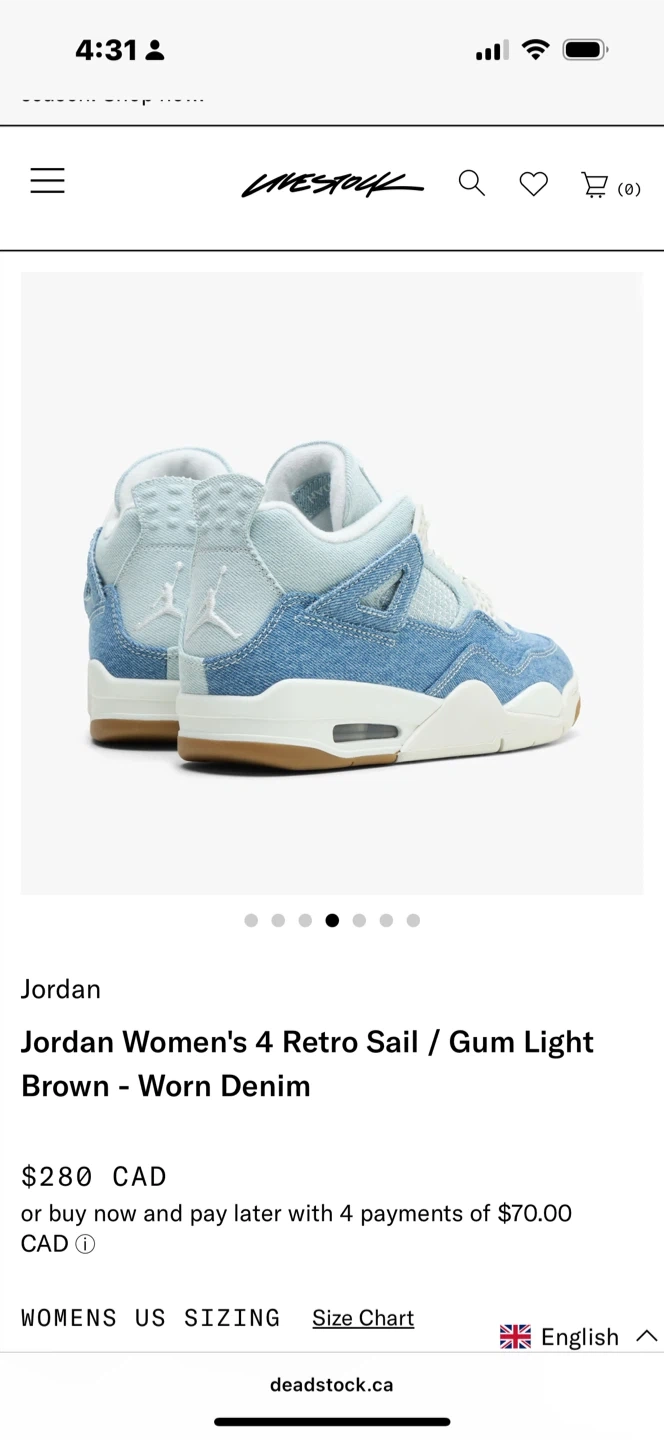Open the pay later info icon

(86, 1245)
